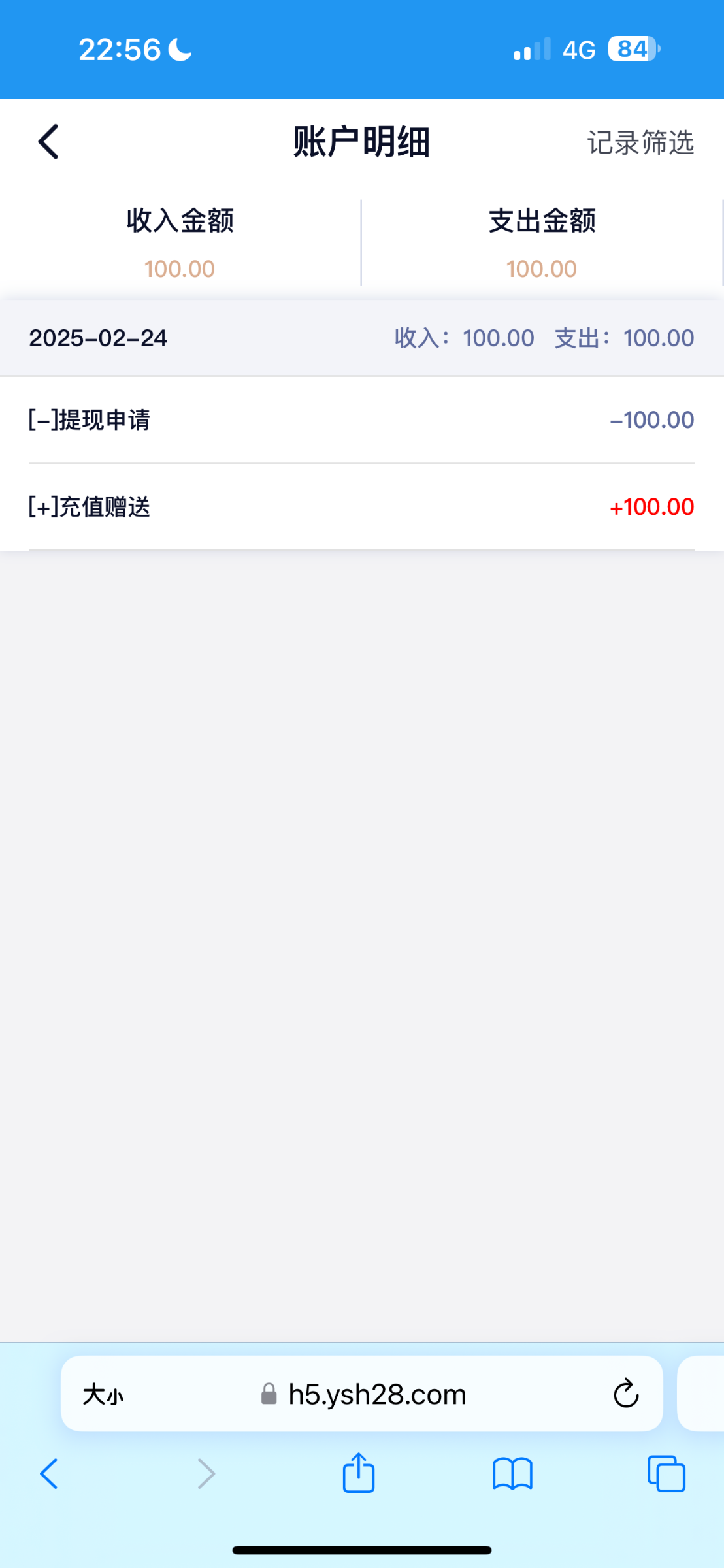Viewport: 724px width, 1568px height.
Task: Tap the h5.ysh28.com address bar
Action: (376, 1395)
